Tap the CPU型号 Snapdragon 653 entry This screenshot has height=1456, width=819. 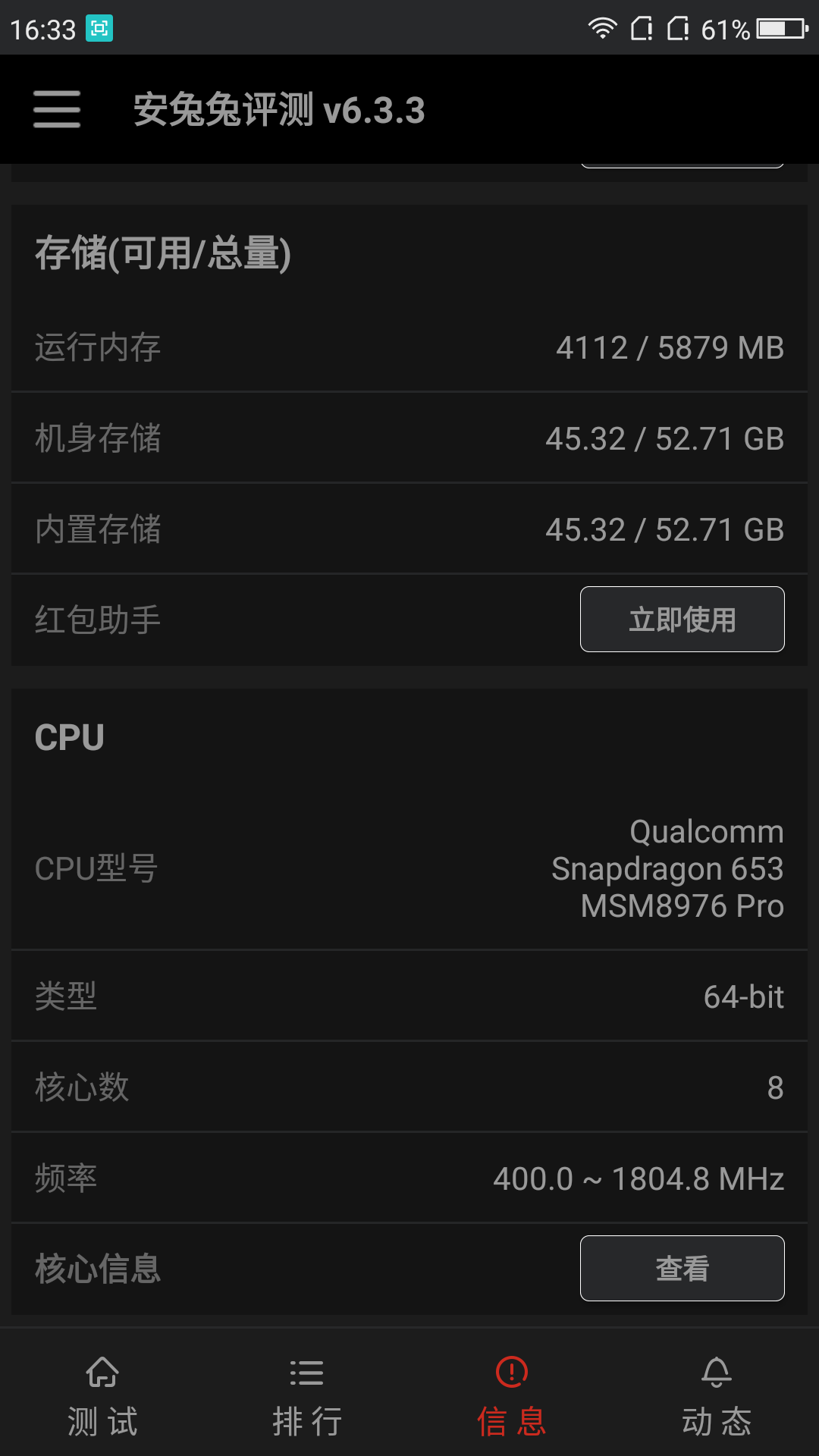point(409,868)
